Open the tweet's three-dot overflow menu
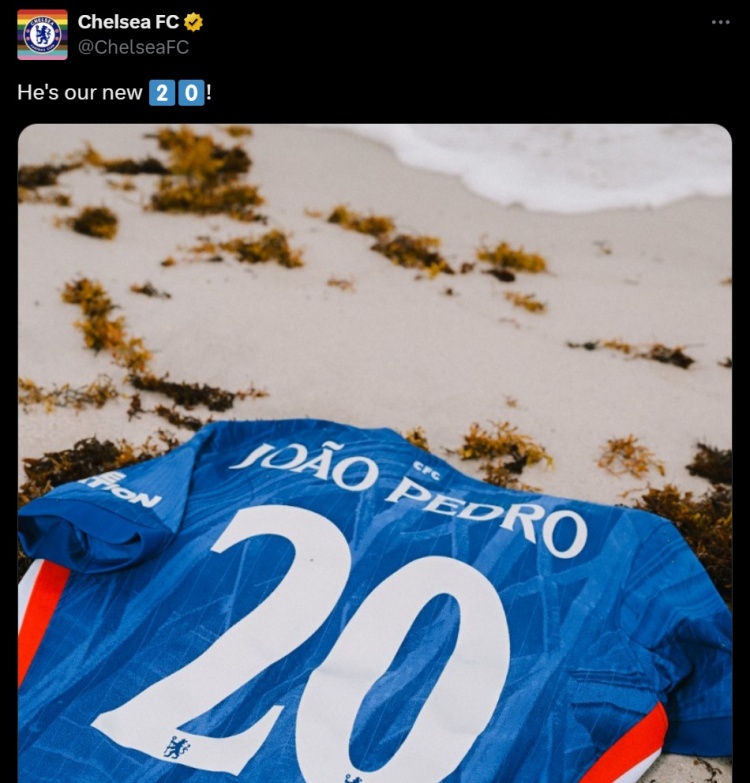 coord(720,22)
